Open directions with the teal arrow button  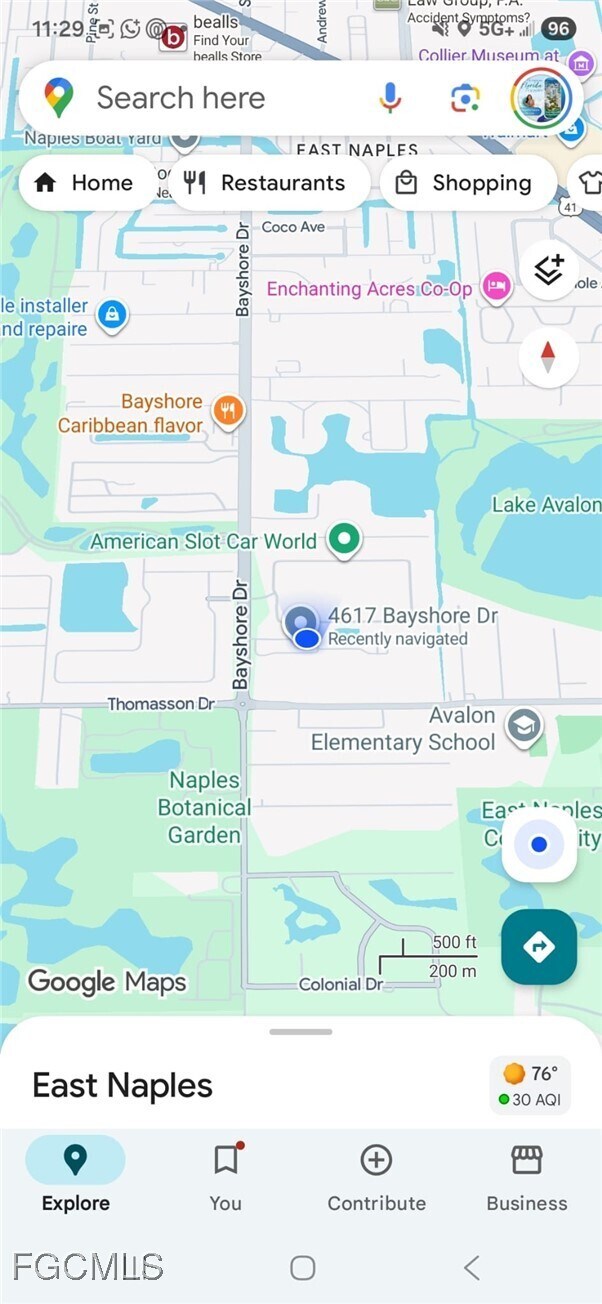(539, 947)
